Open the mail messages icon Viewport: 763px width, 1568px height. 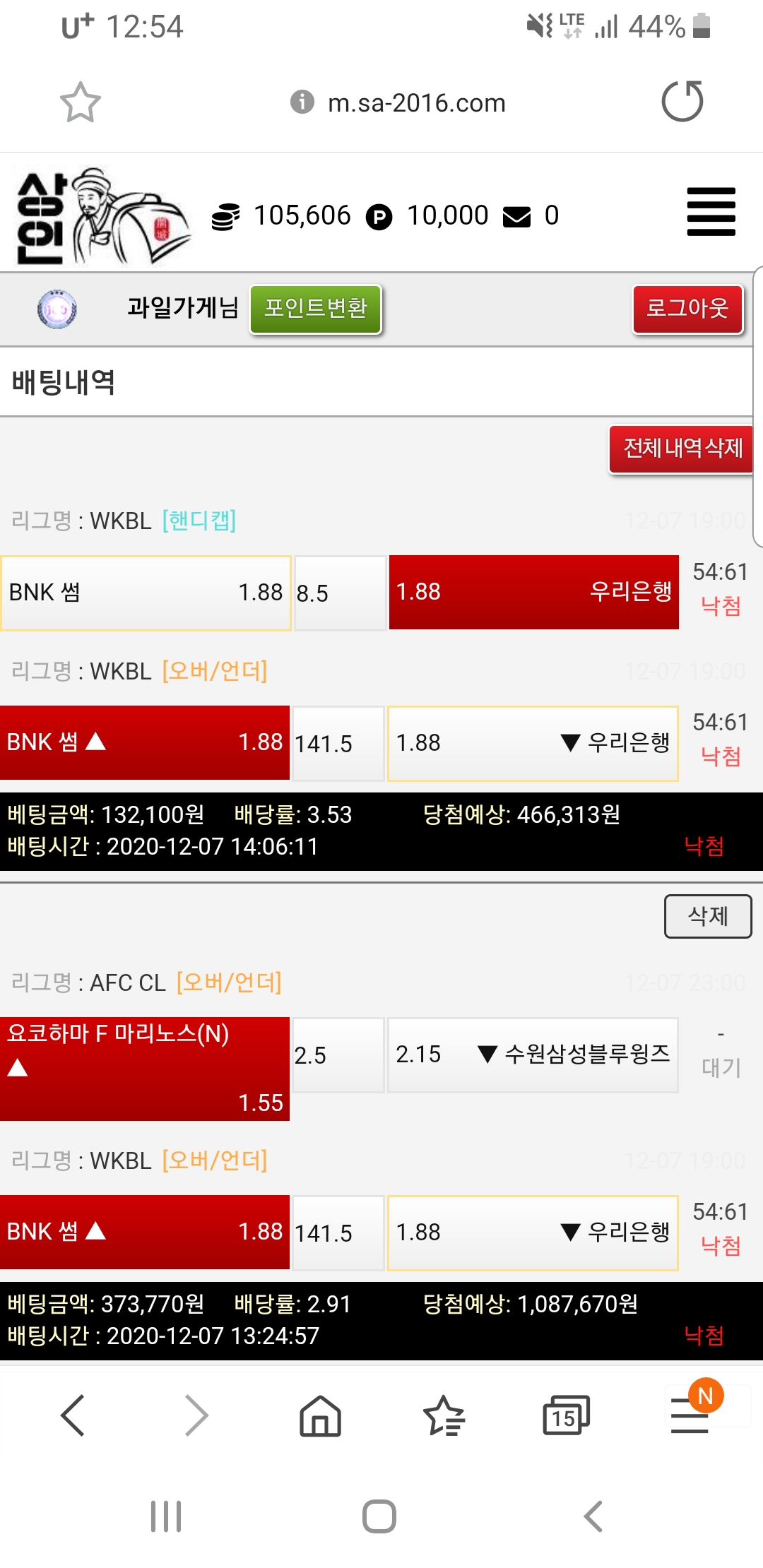coord(516,216)
